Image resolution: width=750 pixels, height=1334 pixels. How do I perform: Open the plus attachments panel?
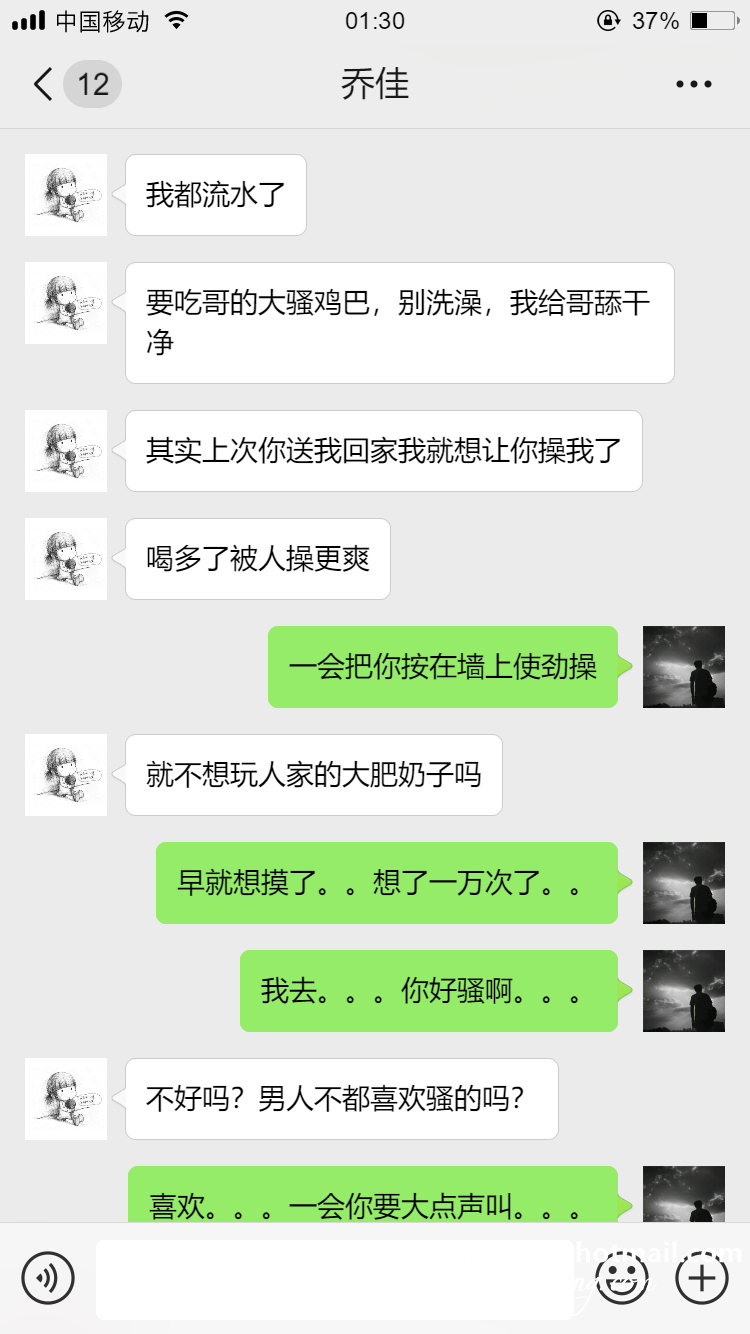pos(702,1278)
